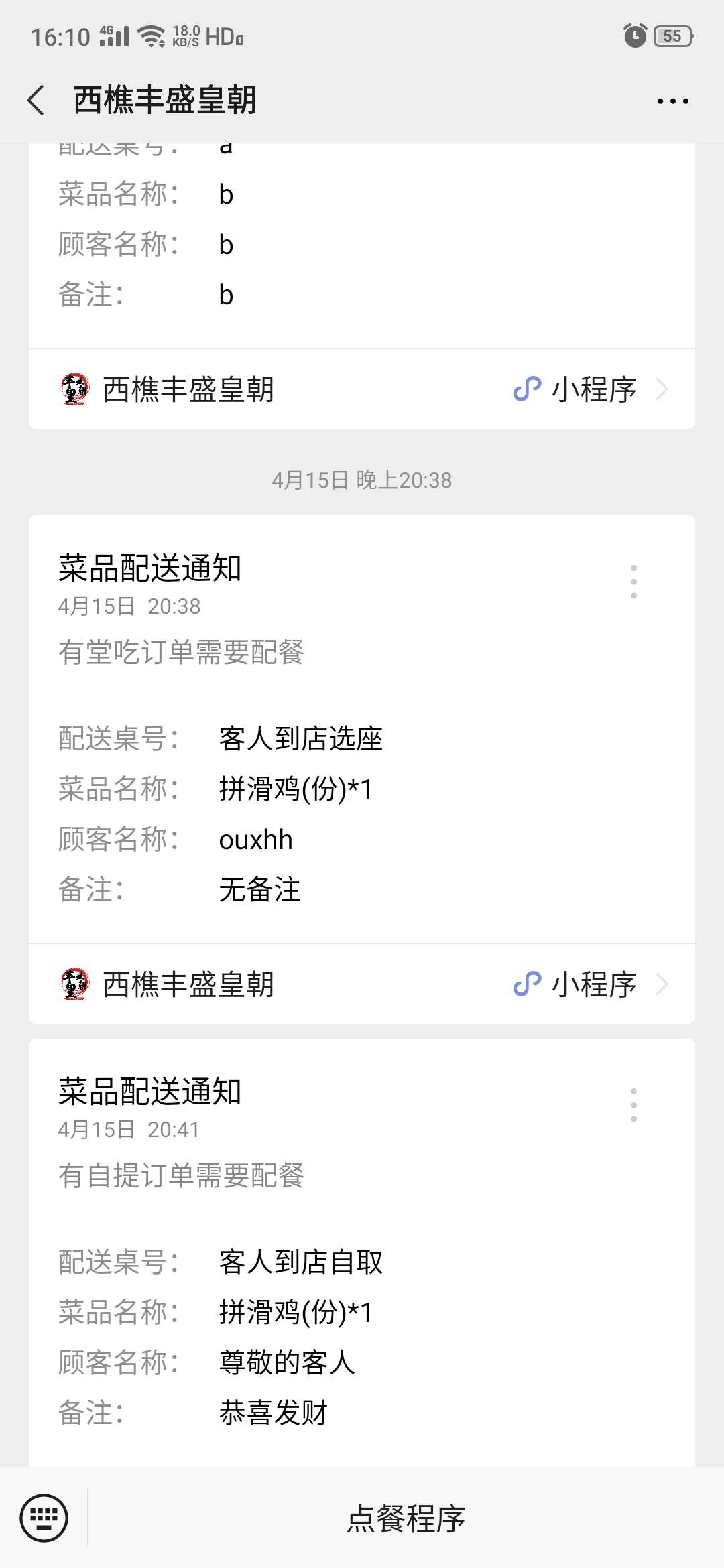Screen dimensions: 724x1568
Task: Open the 小程序 link below the b message
Action: tap(362, 389)
